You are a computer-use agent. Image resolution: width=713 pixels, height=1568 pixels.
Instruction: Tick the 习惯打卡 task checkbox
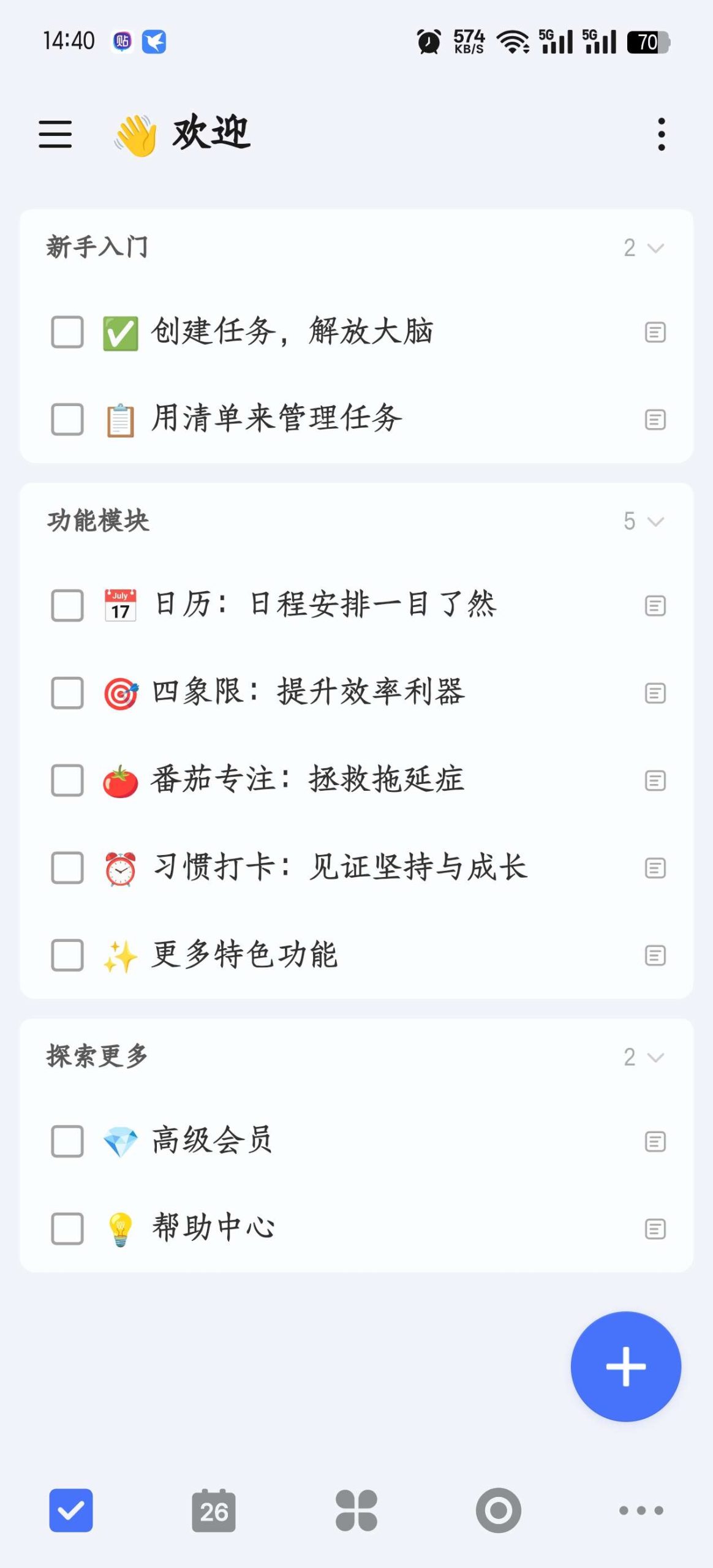point(67,867)
